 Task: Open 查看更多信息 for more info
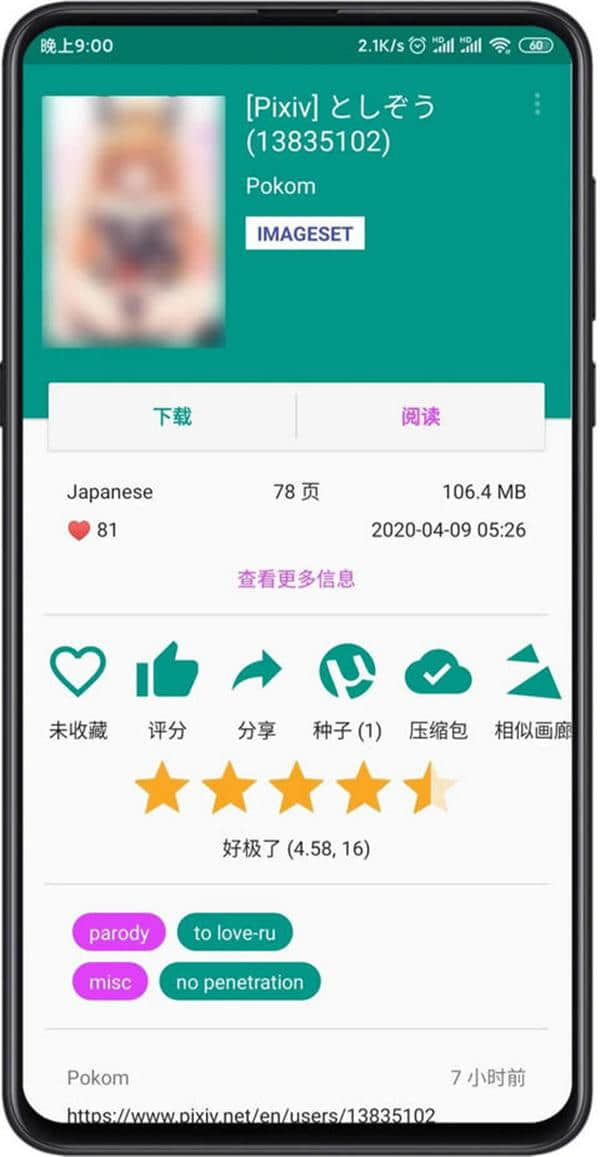point(296,579)
